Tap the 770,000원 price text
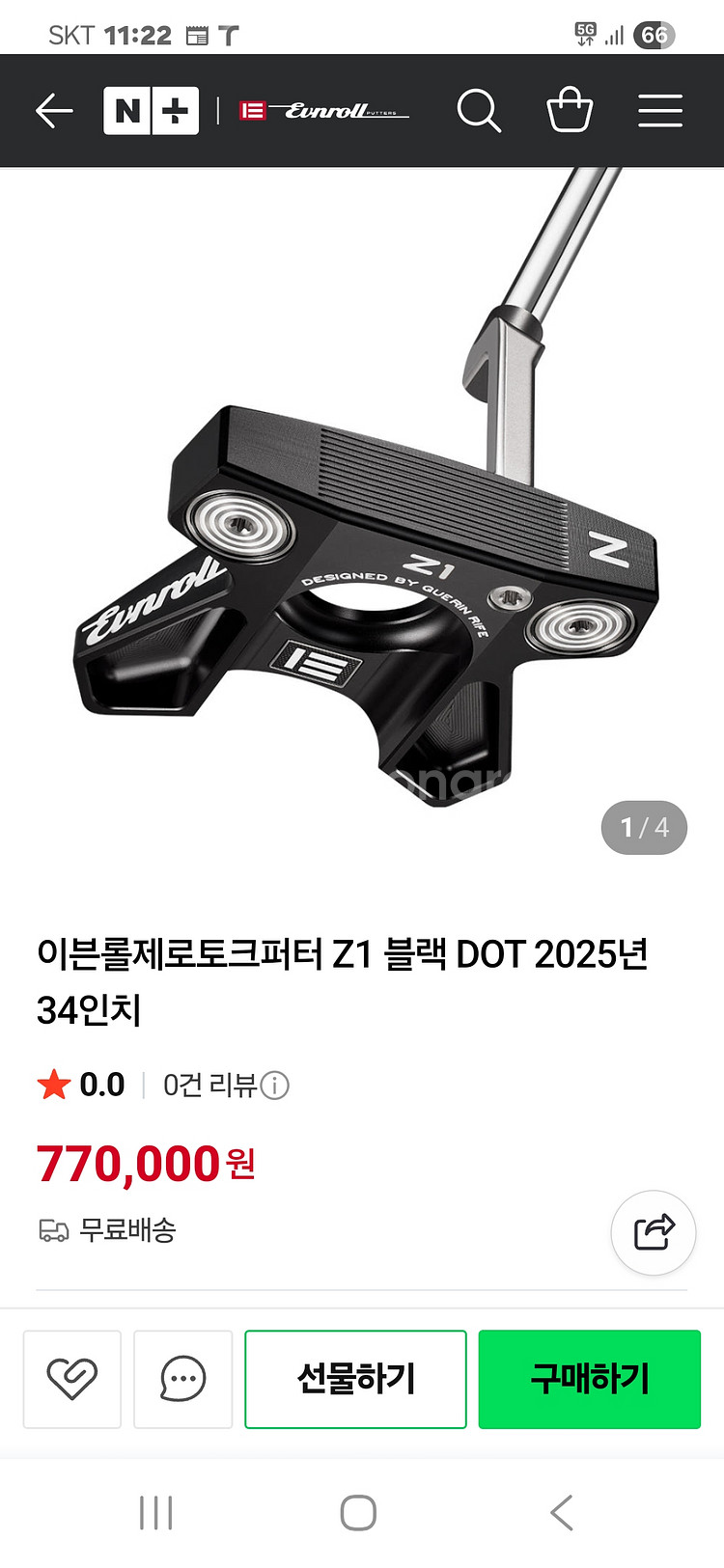The height and width of the screenshot is (1568, 724). tap(145, 1164)
